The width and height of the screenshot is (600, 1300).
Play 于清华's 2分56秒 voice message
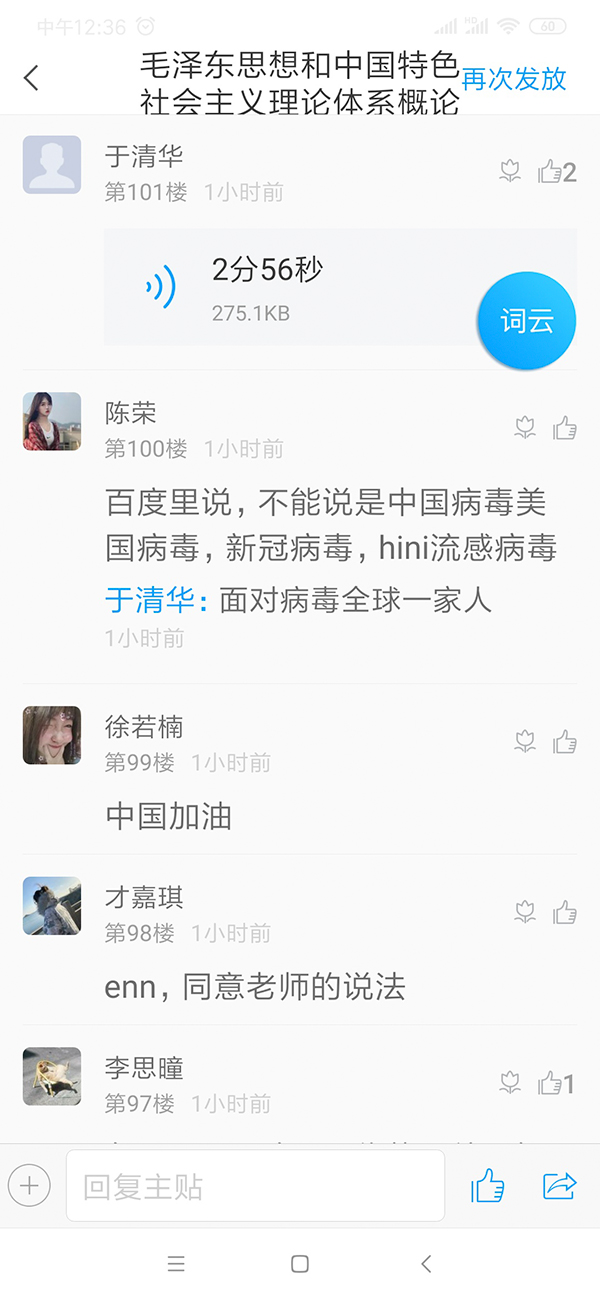[160, 287]
